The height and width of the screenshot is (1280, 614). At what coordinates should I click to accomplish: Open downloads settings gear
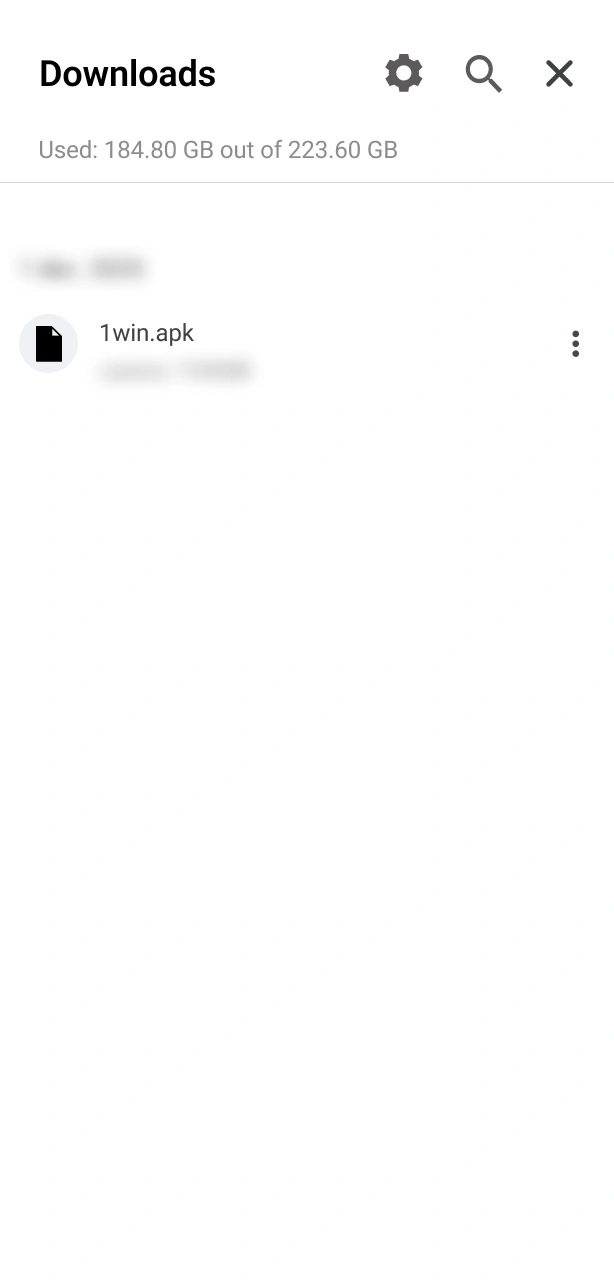pos(404,74)
